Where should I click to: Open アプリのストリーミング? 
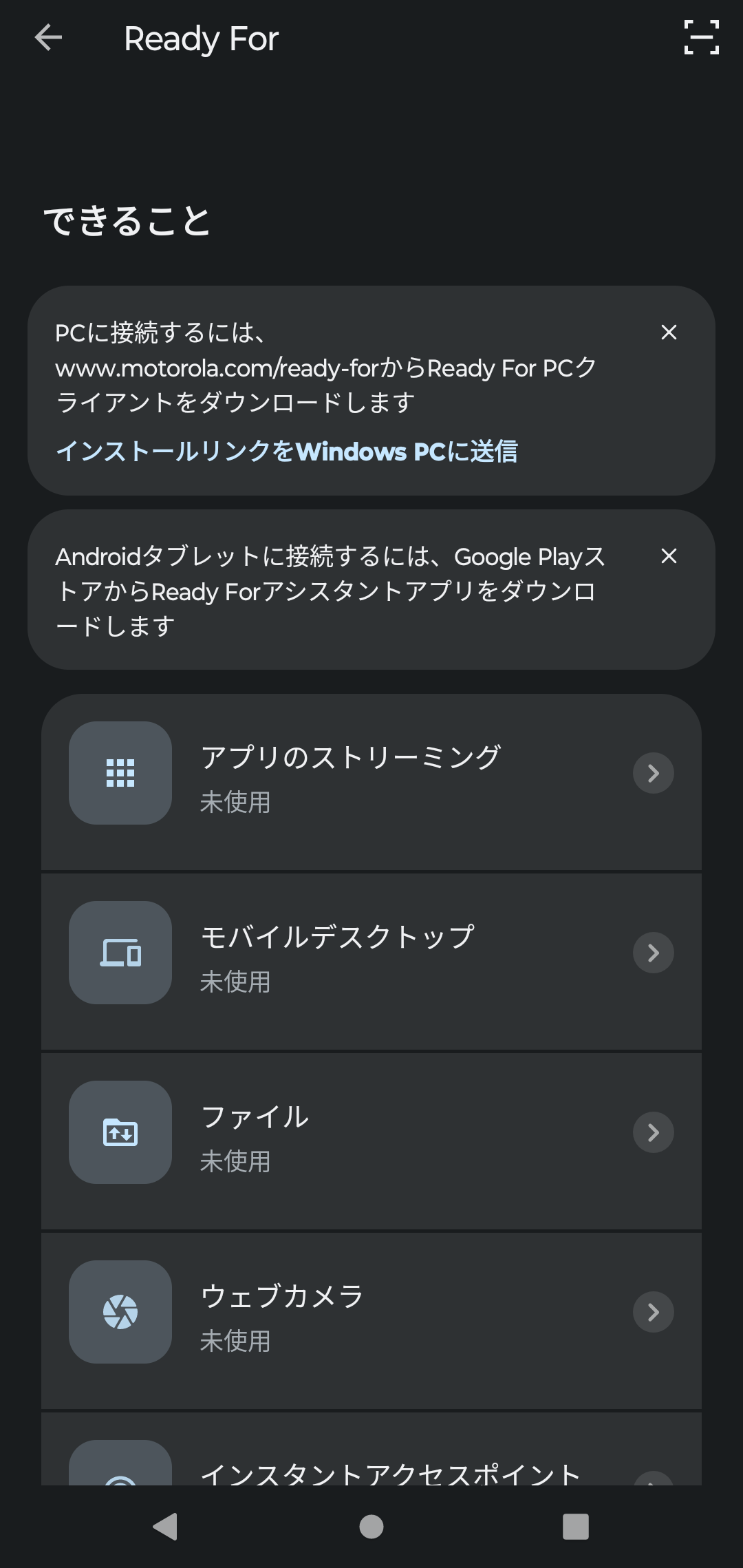[371, 782]
